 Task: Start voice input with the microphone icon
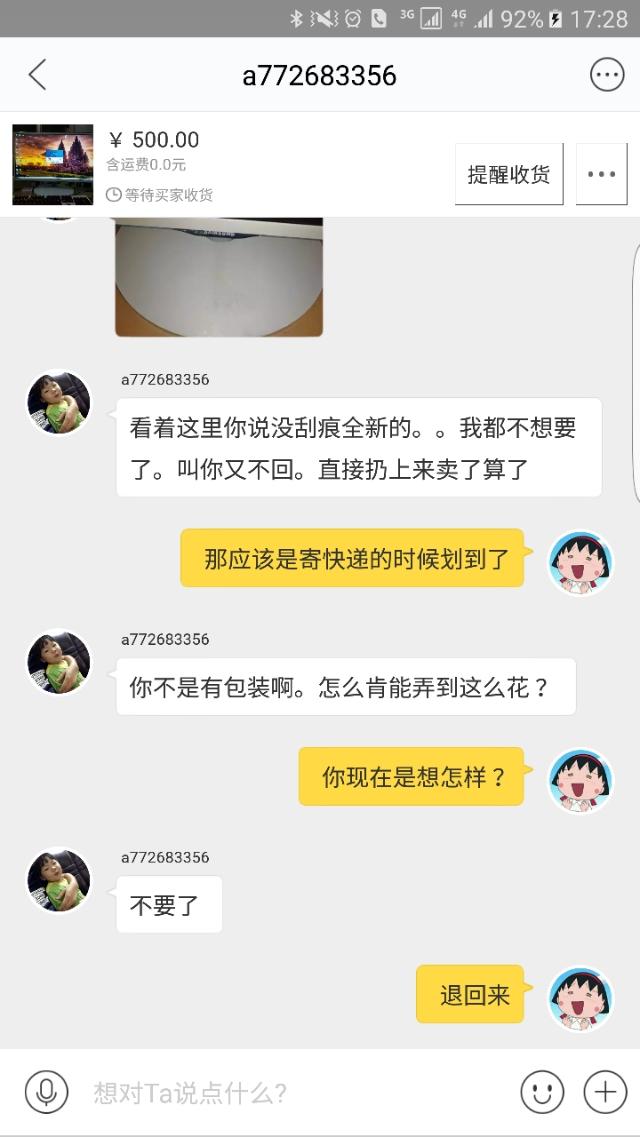46,1092
